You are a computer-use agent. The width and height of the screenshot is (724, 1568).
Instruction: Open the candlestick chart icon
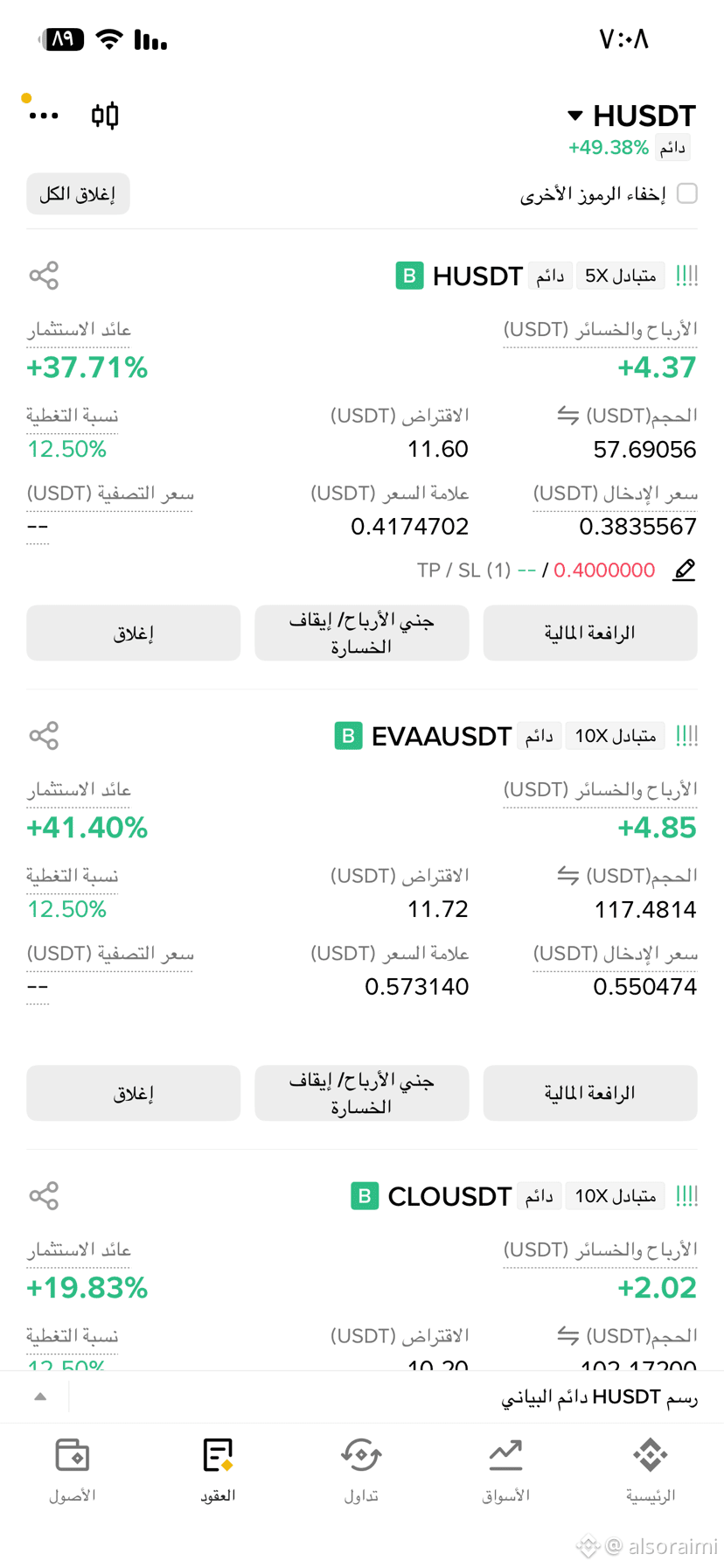(105, 115)
